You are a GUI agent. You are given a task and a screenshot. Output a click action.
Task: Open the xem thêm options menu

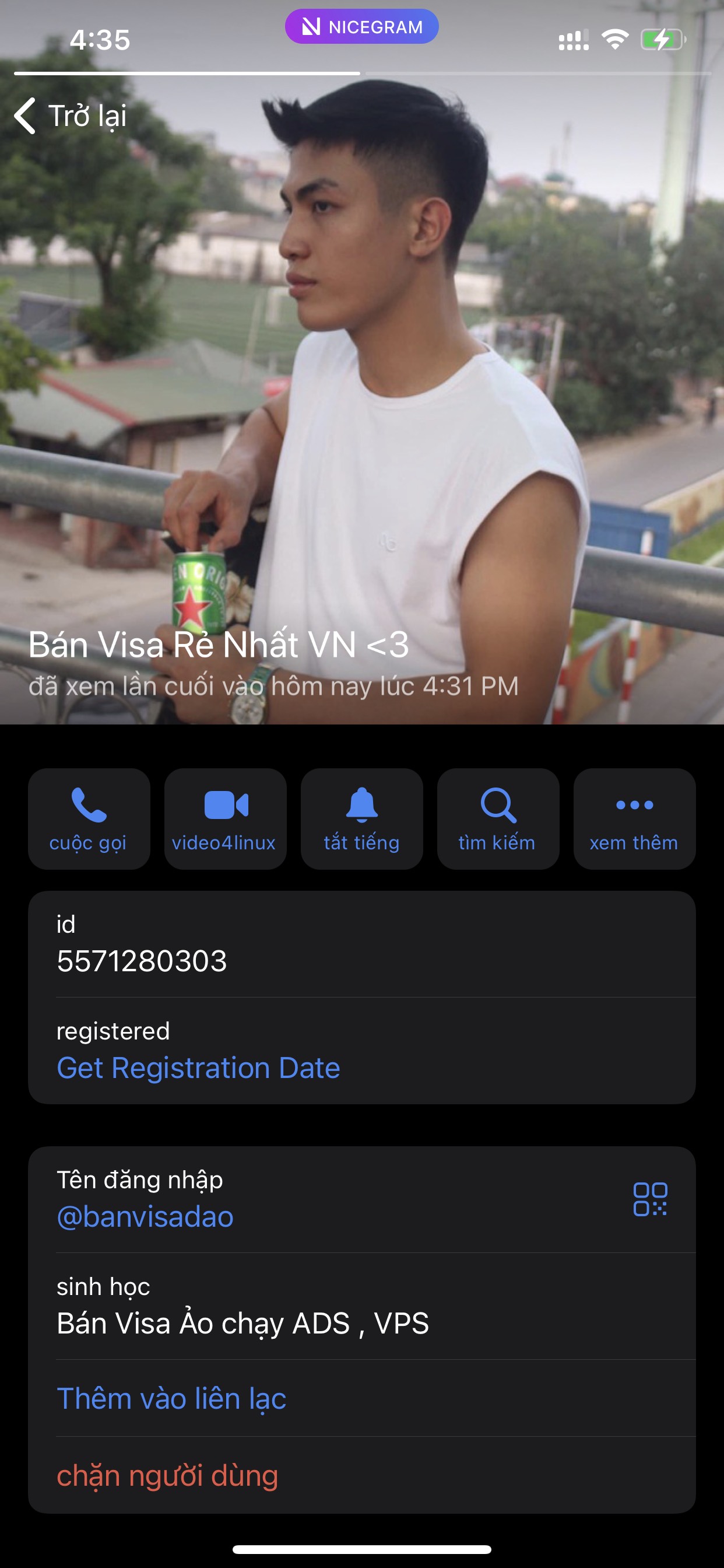(634, 818)
